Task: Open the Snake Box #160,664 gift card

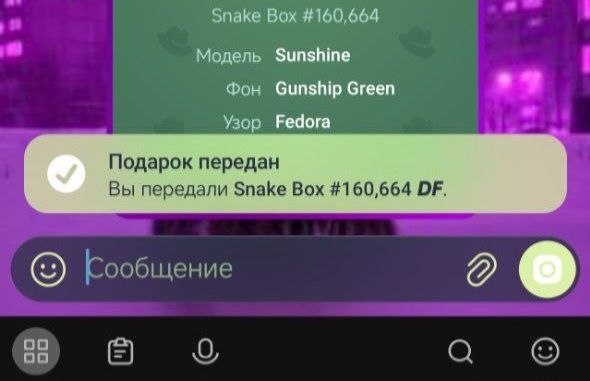Action: tap(295, 67)
